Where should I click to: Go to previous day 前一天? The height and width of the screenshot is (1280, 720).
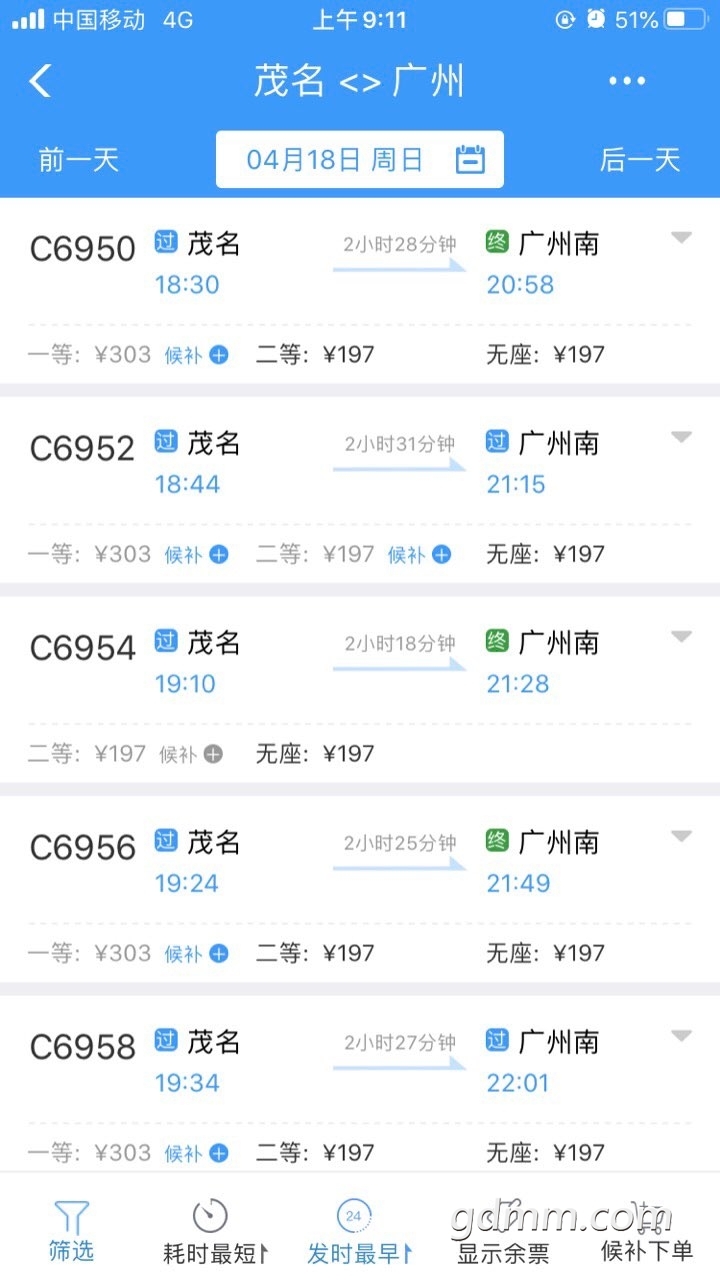[x=78, y=160]
